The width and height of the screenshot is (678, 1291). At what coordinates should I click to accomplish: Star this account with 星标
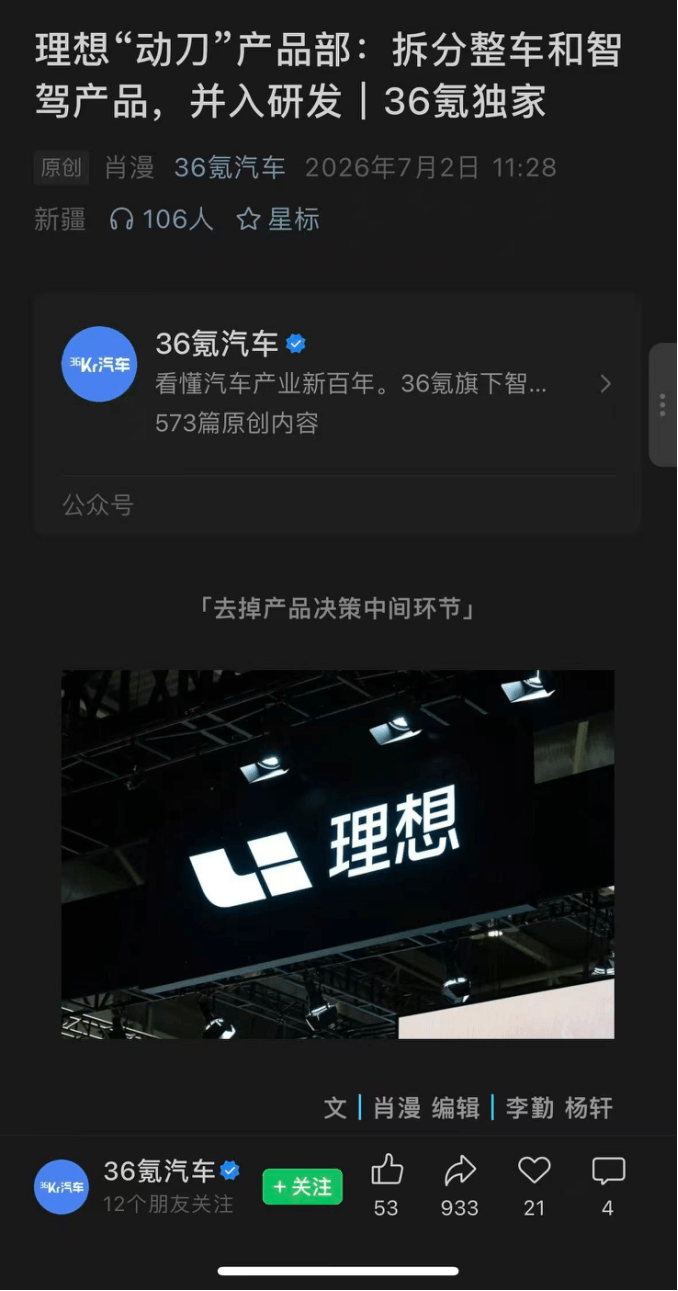click(278, 219)
